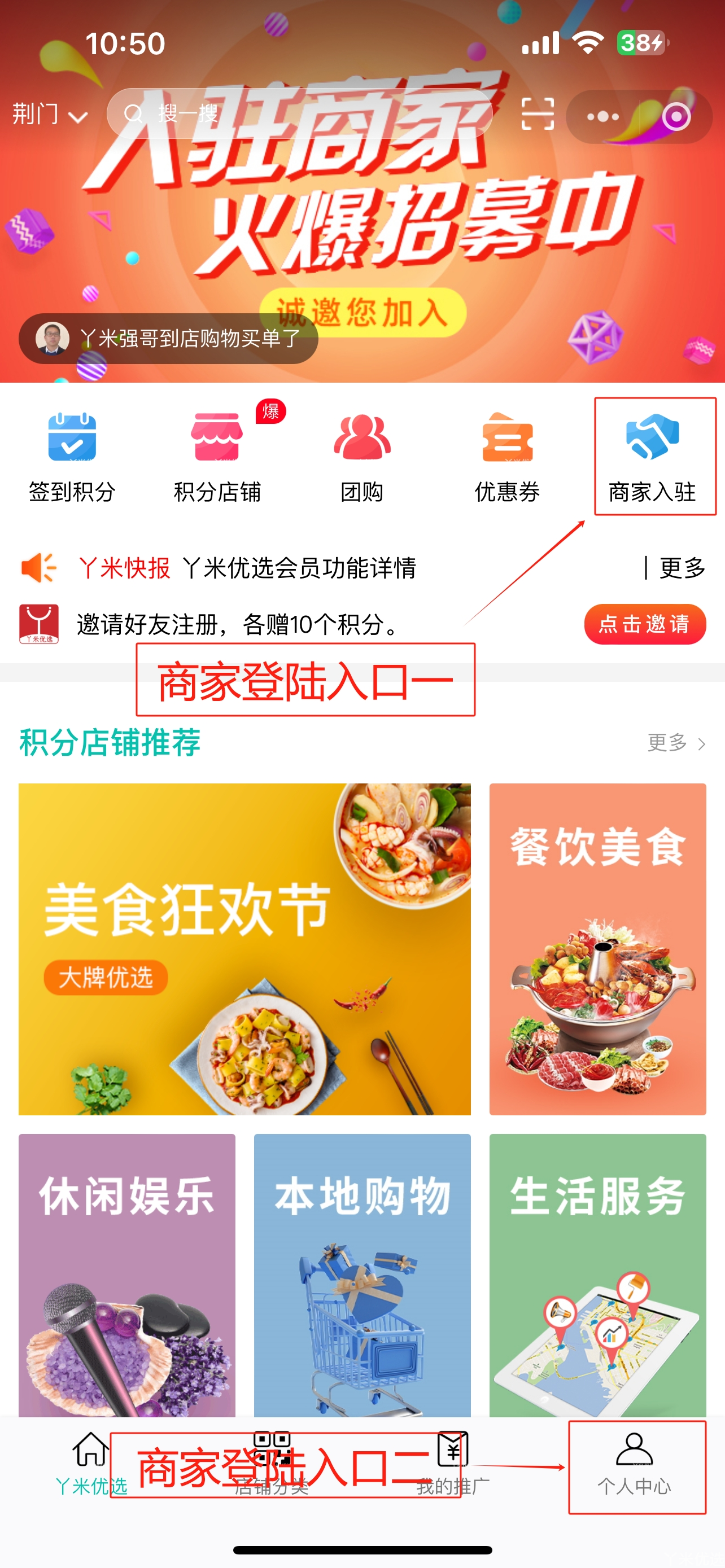Viewport: 725px width, 1568px height.
Task: Browse the 本地购物 category card
Action: (x=362, y=1274)
